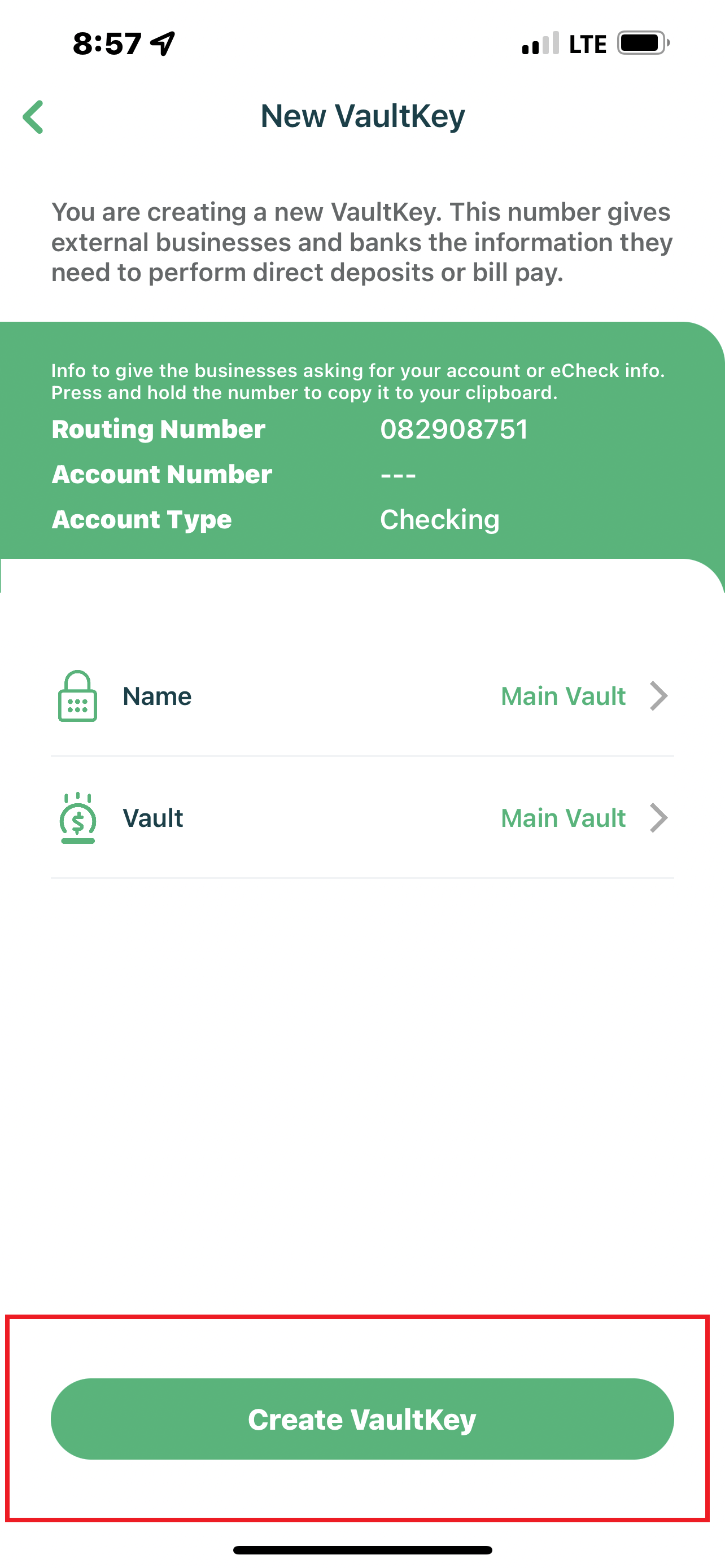
Task: Open the Name row to rename VaultKey
Action: pyautogui.click(x=362, y=696)
